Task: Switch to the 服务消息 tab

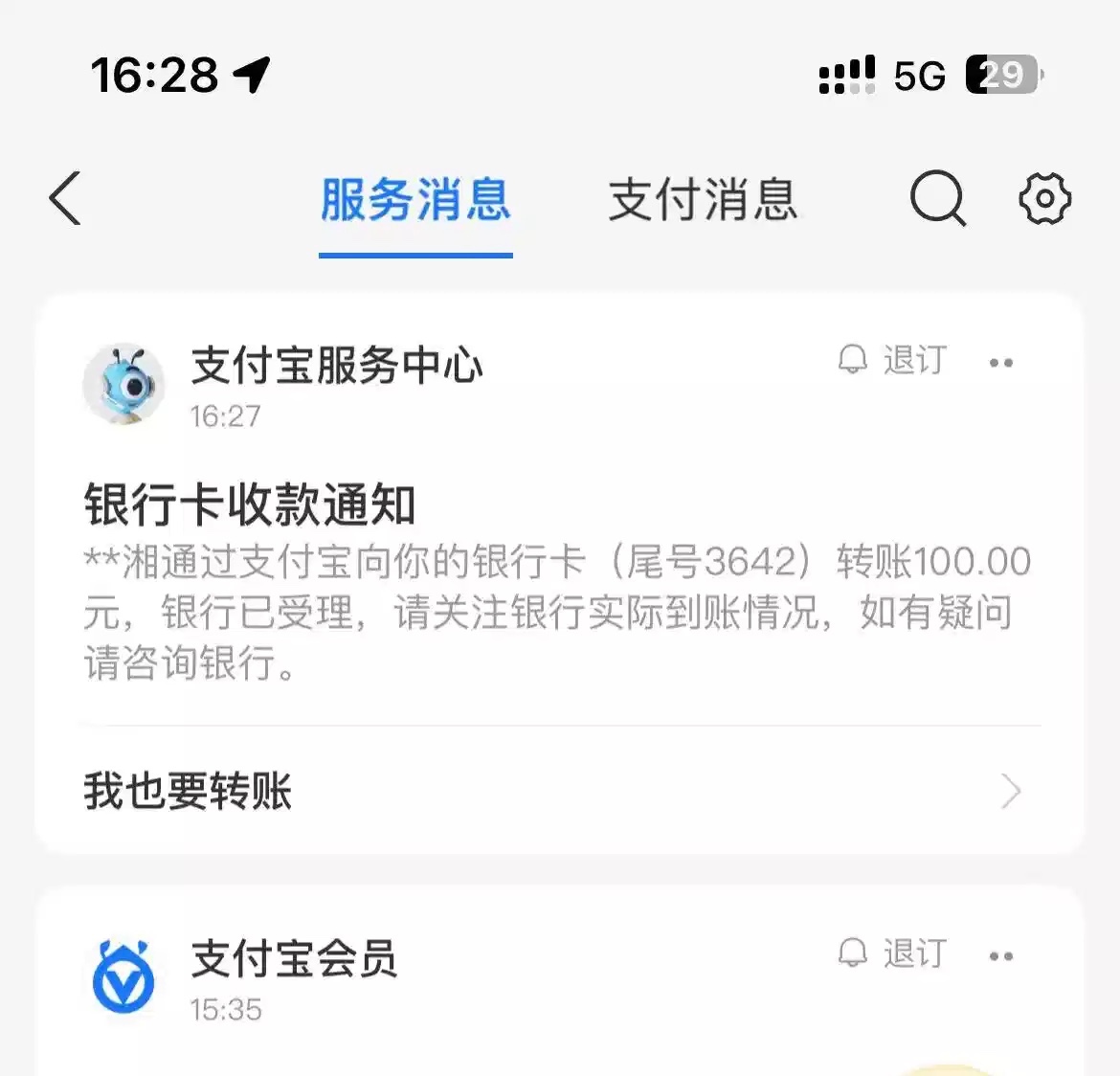Action: (415, 200)
